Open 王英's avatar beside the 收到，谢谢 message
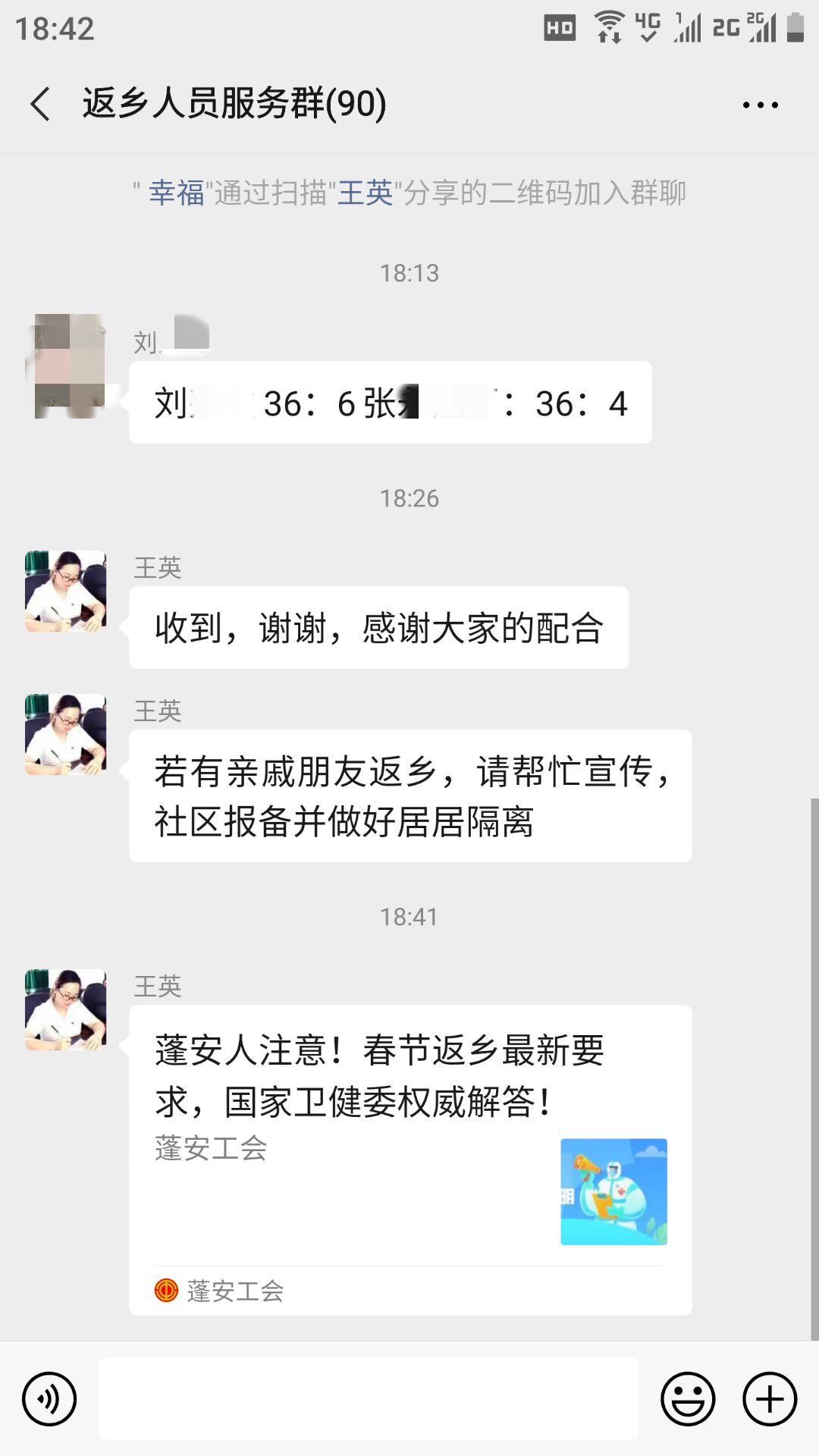819x1456 pixels. click(x=66, y=591)
